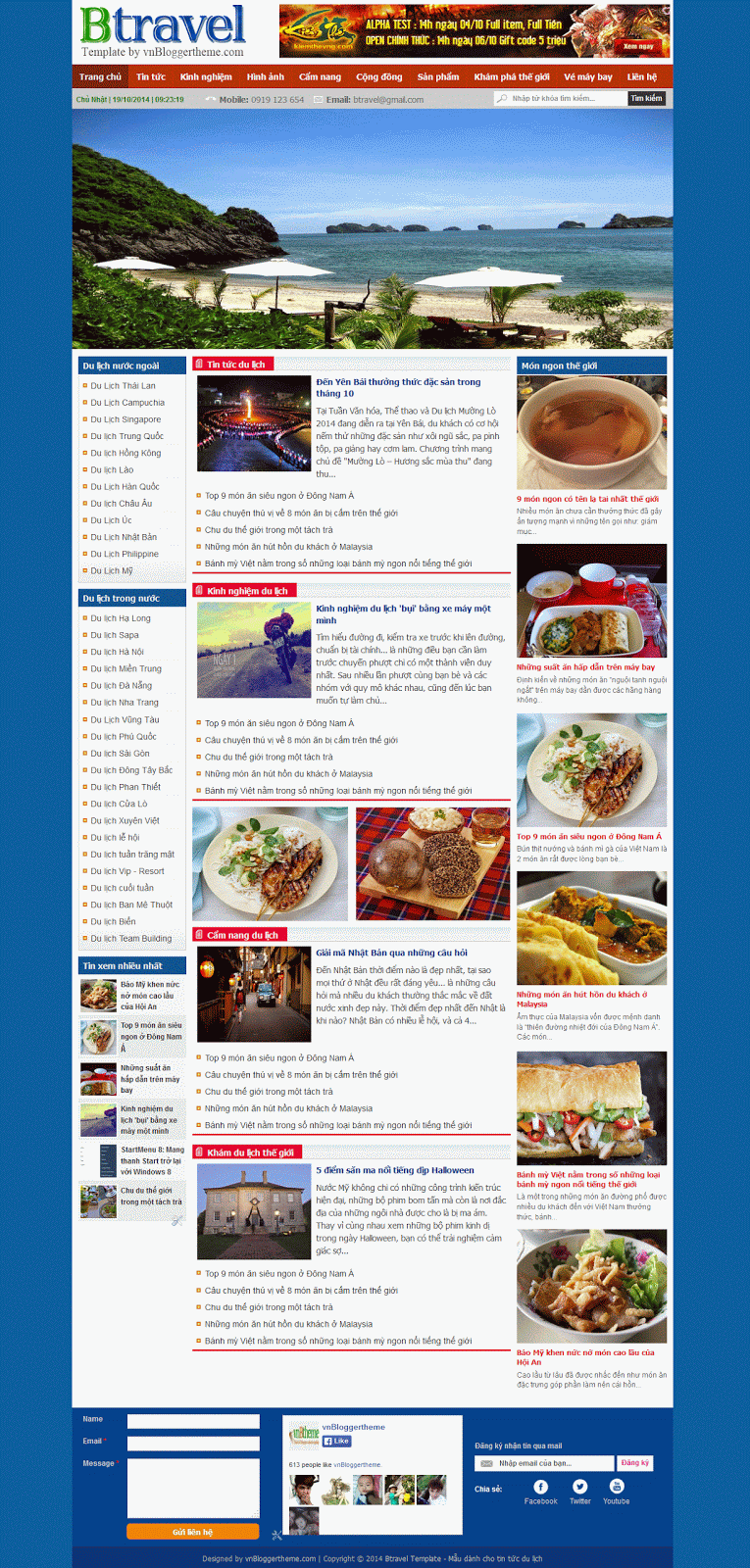The width and height of the screenshot is (750, 1568).
Task: Open the Tin tức navigation tab
Action: point(151,77)
